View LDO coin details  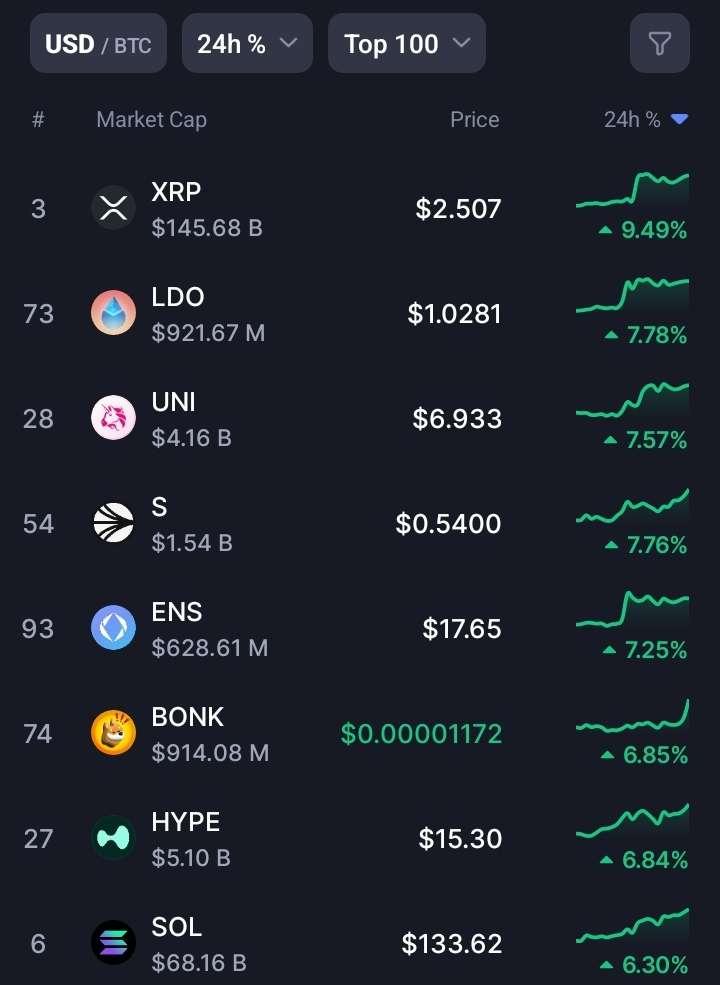(x=360, y=313)
